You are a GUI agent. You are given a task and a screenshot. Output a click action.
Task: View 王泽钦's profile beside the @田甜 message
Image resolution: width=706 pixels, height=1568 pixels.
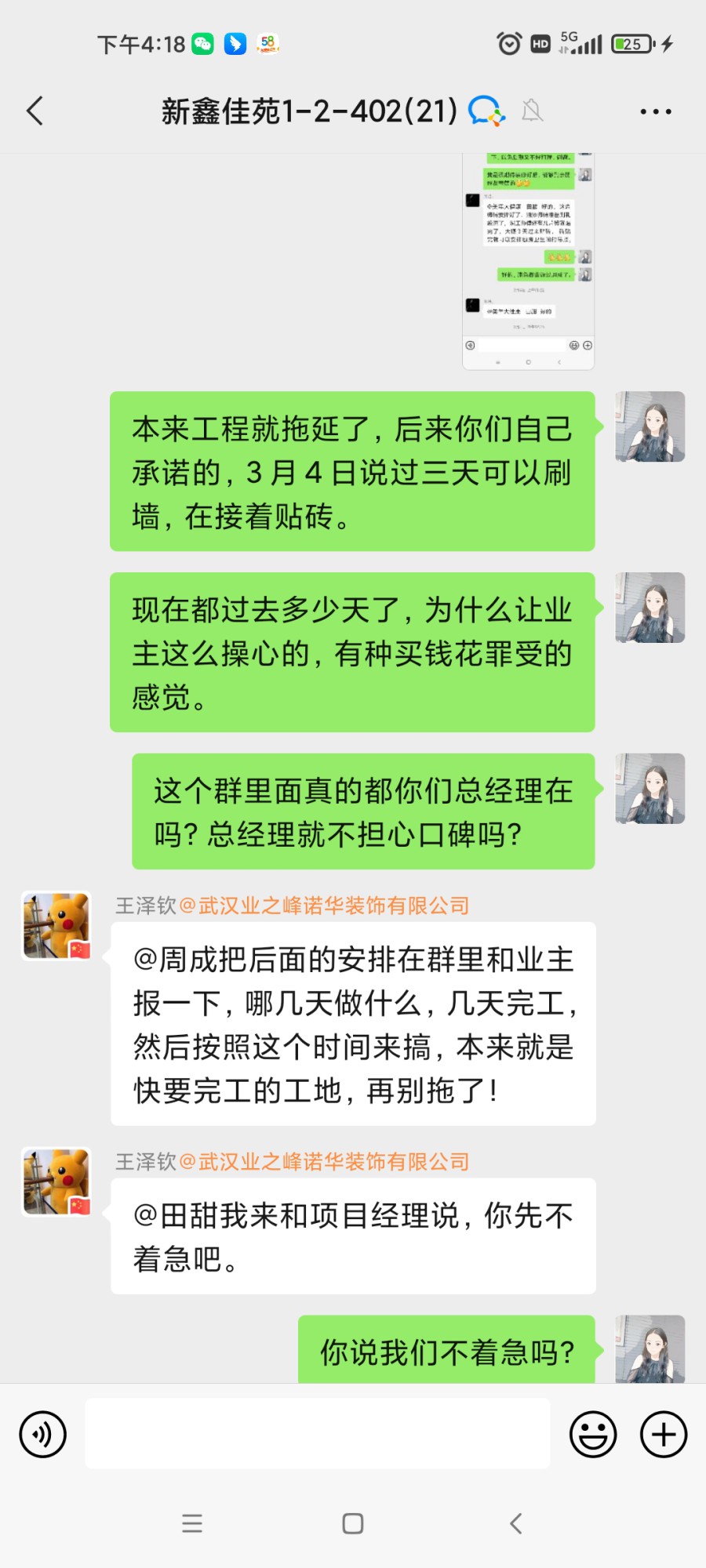click(56, 1181)
